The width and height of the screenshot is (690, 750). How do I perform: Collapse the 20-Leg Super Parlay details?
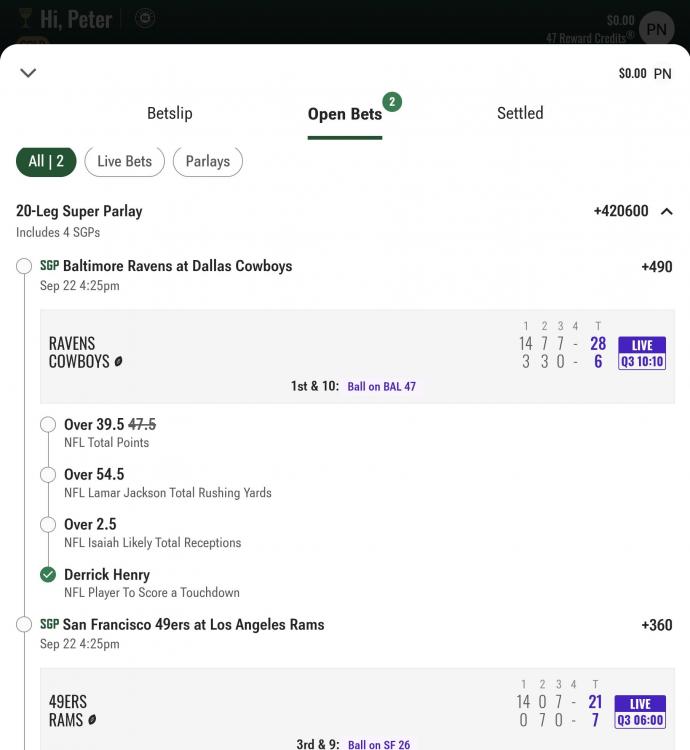coord(666,211)
